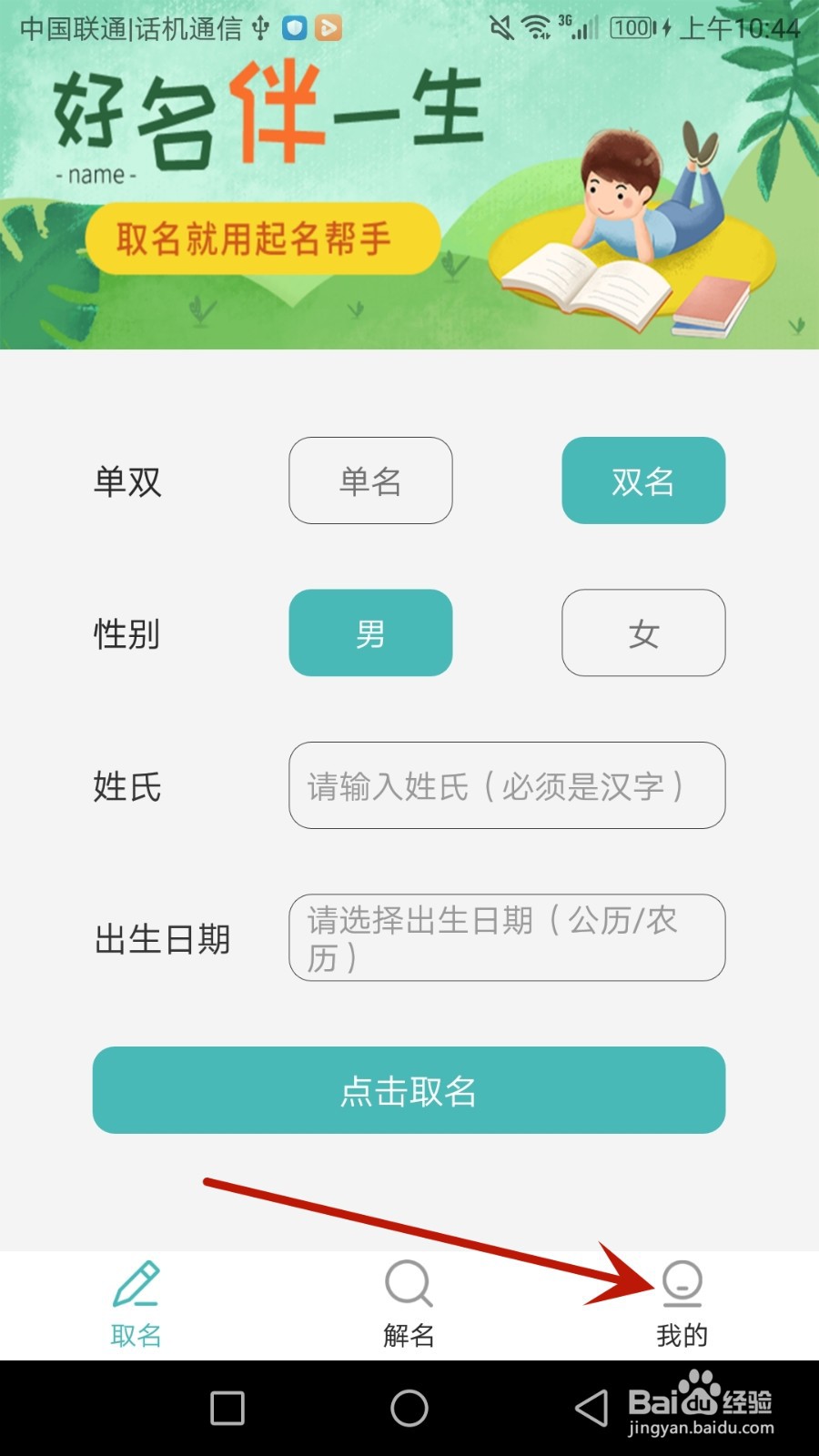Tap the Wi-Fi signal icon

[x=533, y=27]
